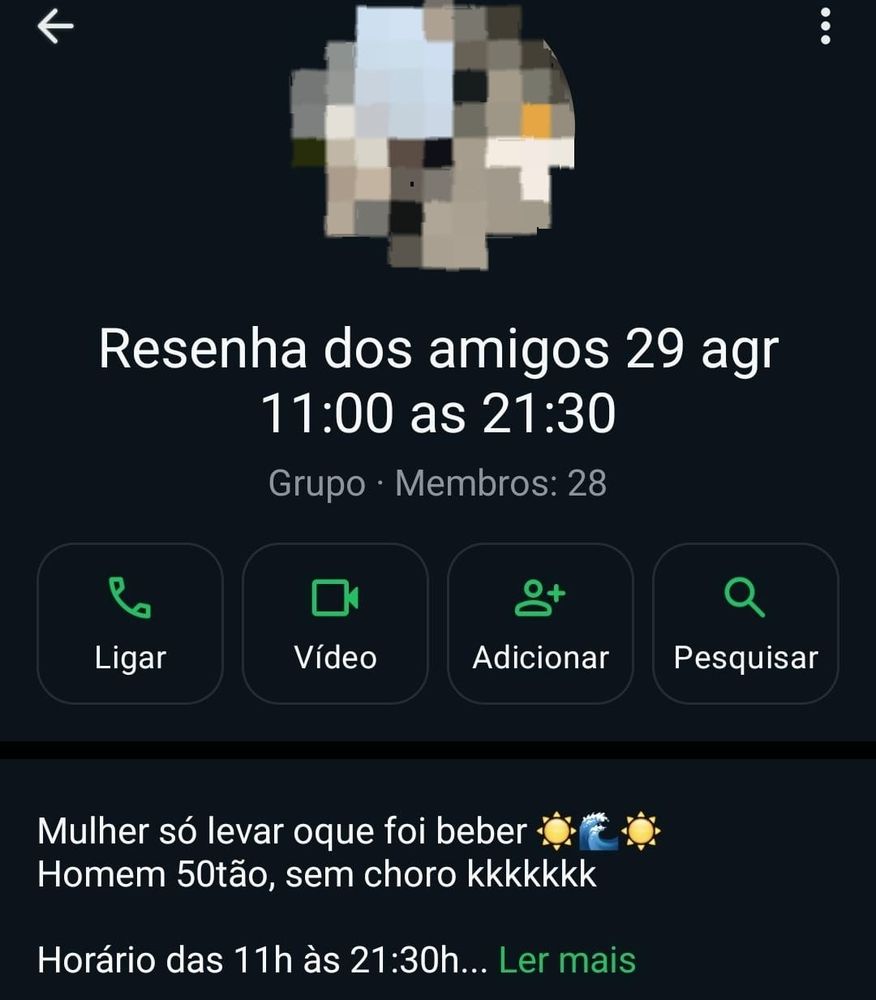This screenshot has height=1000, width=876.
Task: Tap the green phone icon above Ligar
Action: [129, 598]
